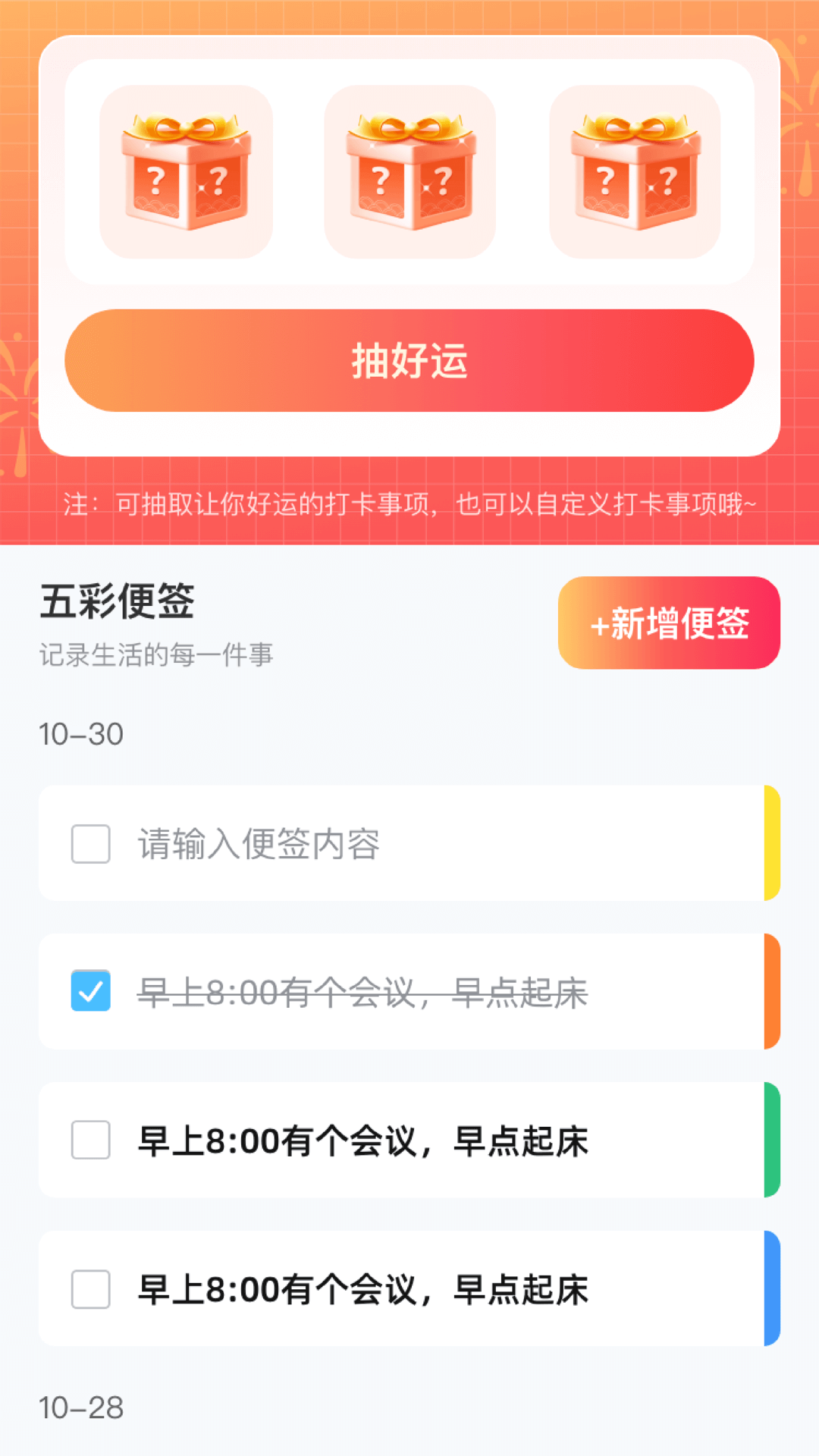Tap the 10-30 date label
819x1456 pixels.
tap(79, 733)
